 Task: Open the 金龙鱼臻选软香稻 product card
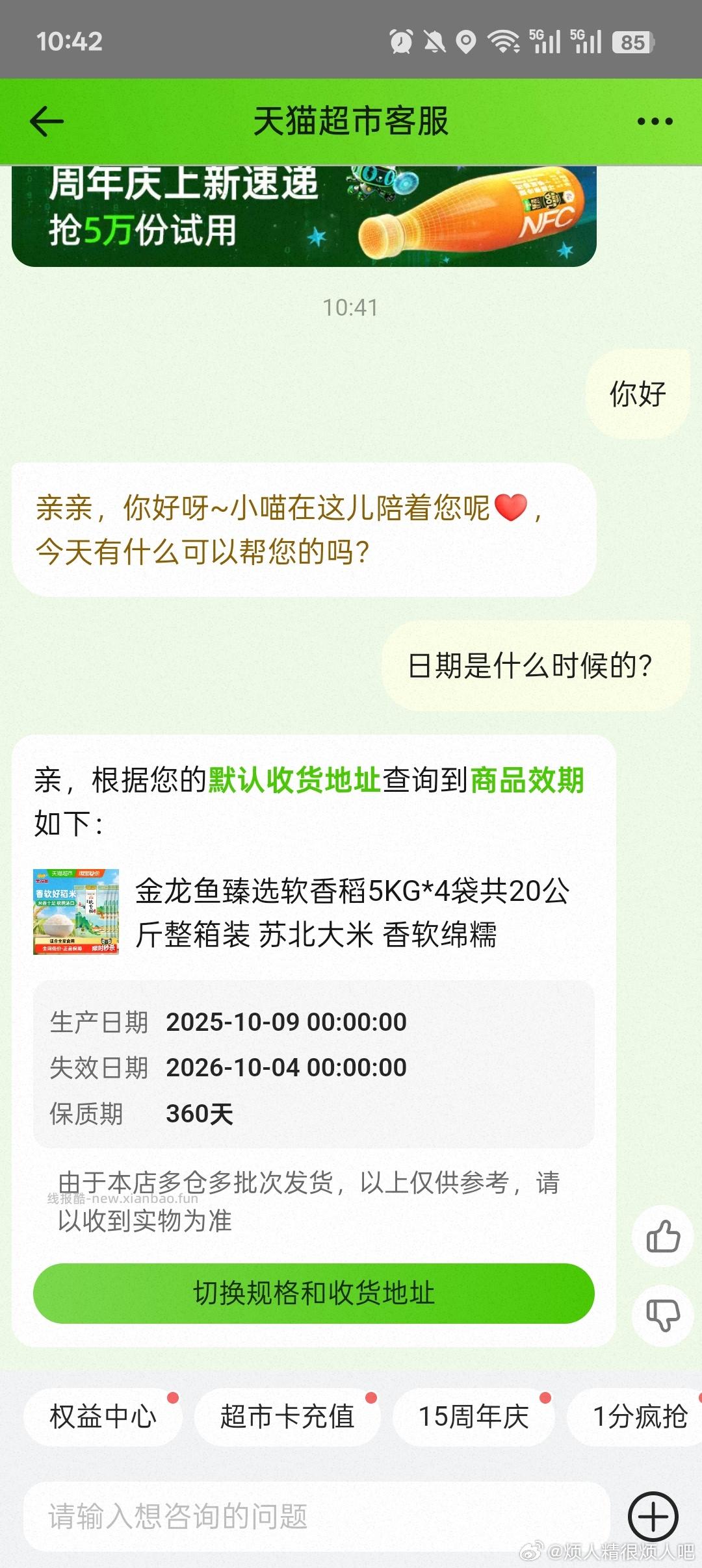[312, 912]
